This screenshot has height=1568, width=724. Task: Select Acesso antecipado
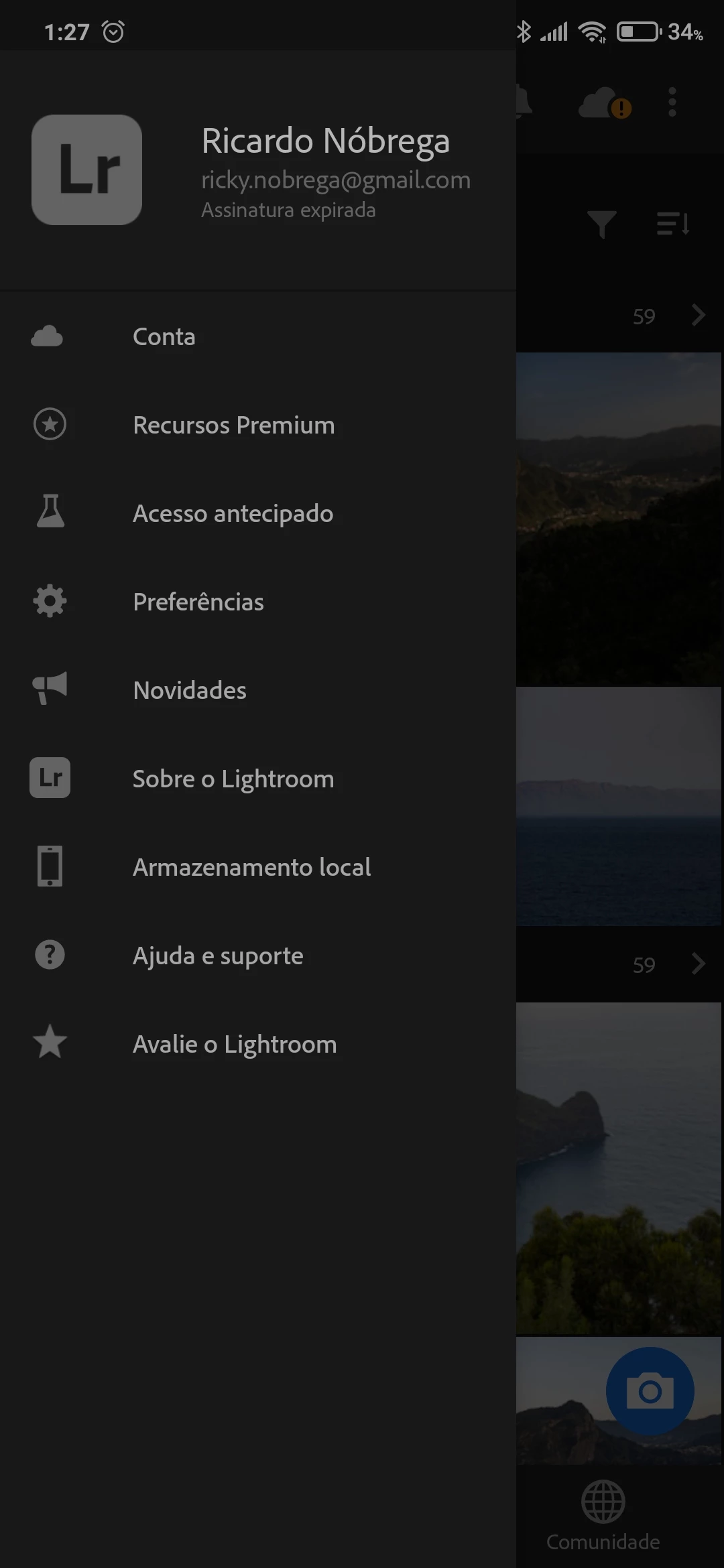[233, 513]
